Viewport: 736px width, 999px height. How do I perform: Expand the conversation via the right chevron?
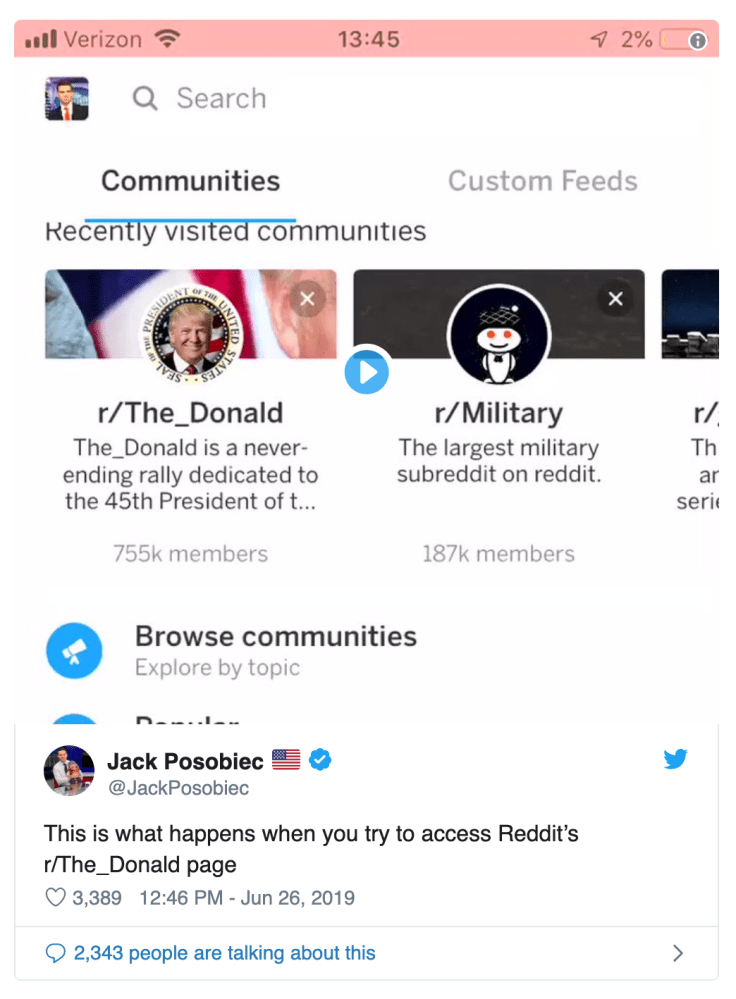[678, 953]
